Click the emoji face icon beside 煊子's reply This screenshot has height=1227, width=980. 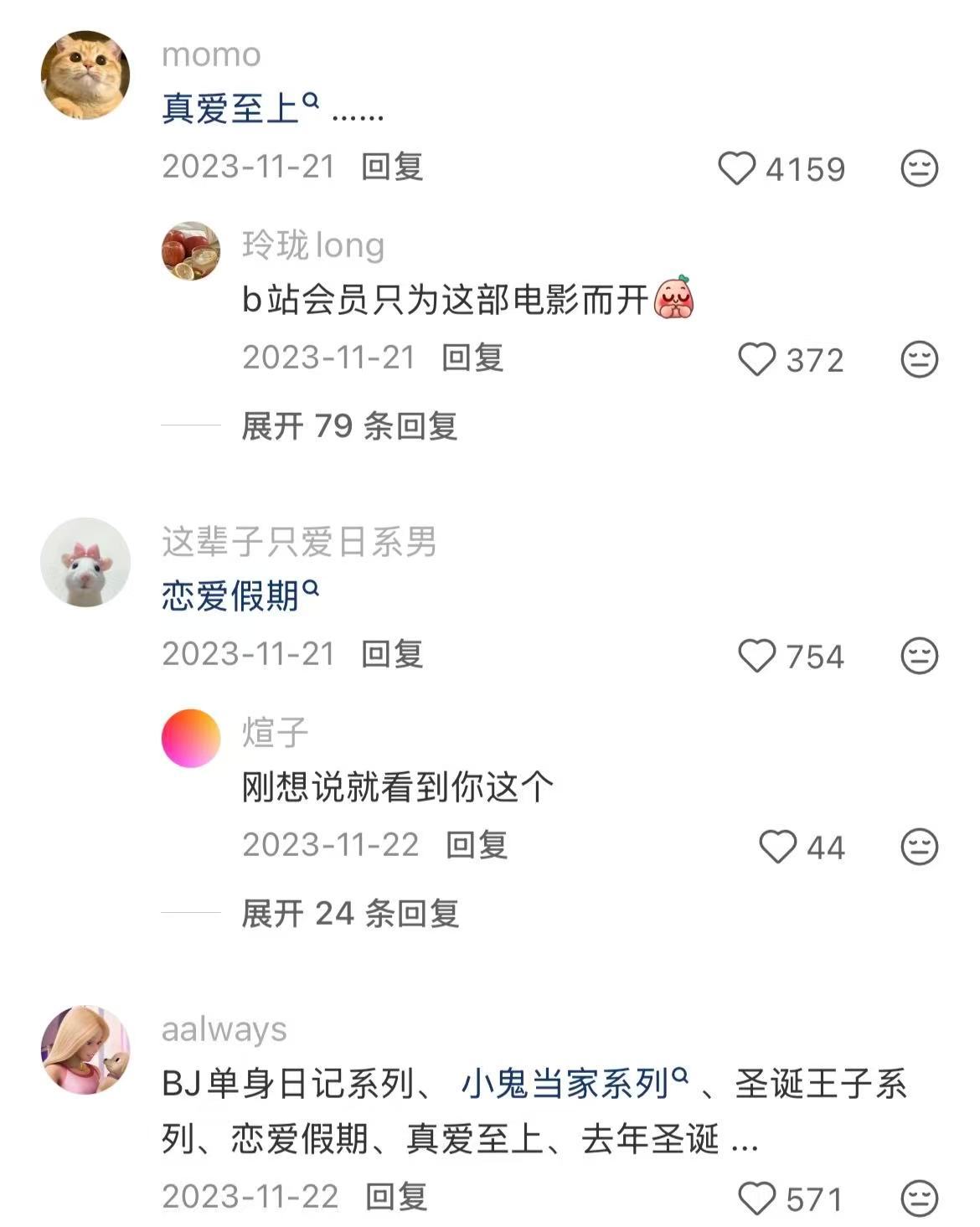click(917, 848)
